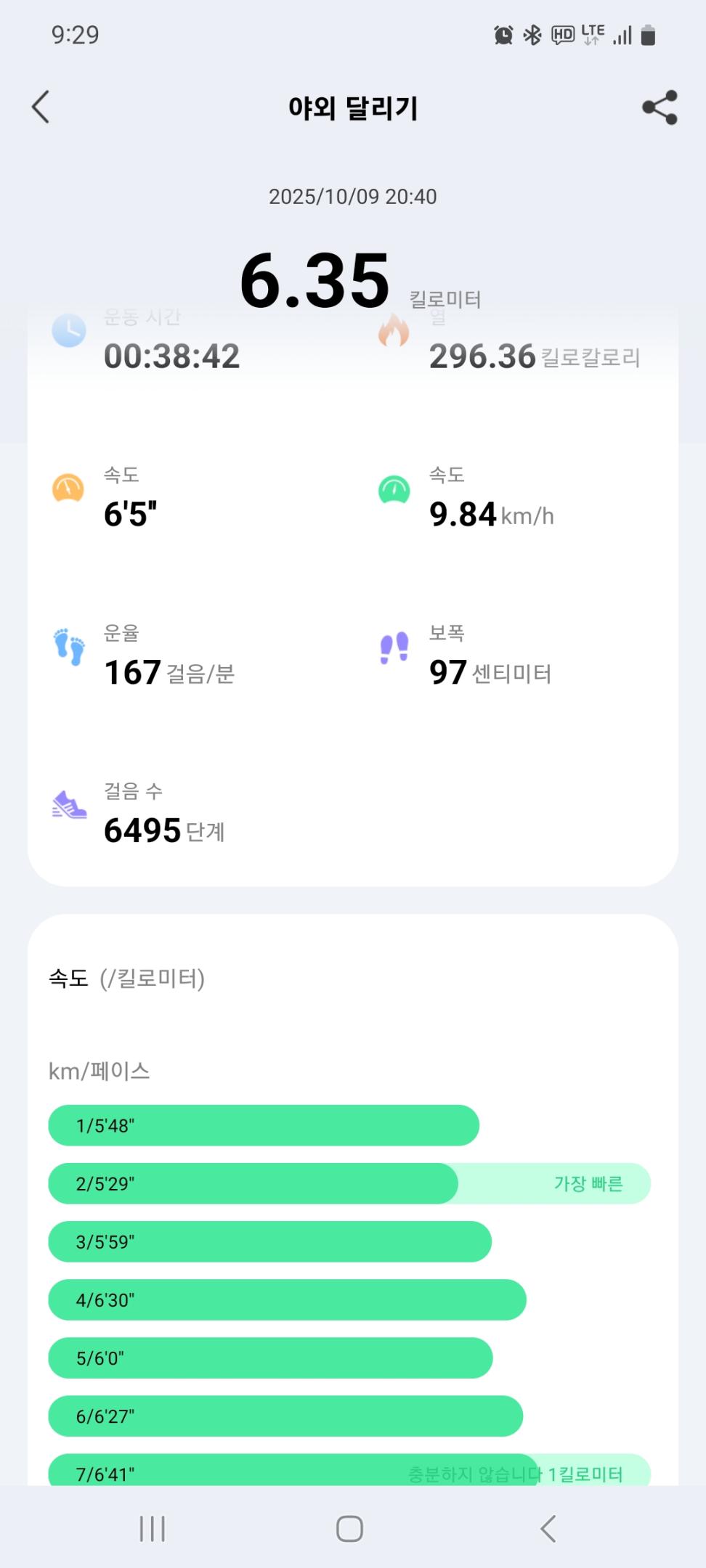
Task: Go to the phone's home screen
Action: tap(349, 1528)
